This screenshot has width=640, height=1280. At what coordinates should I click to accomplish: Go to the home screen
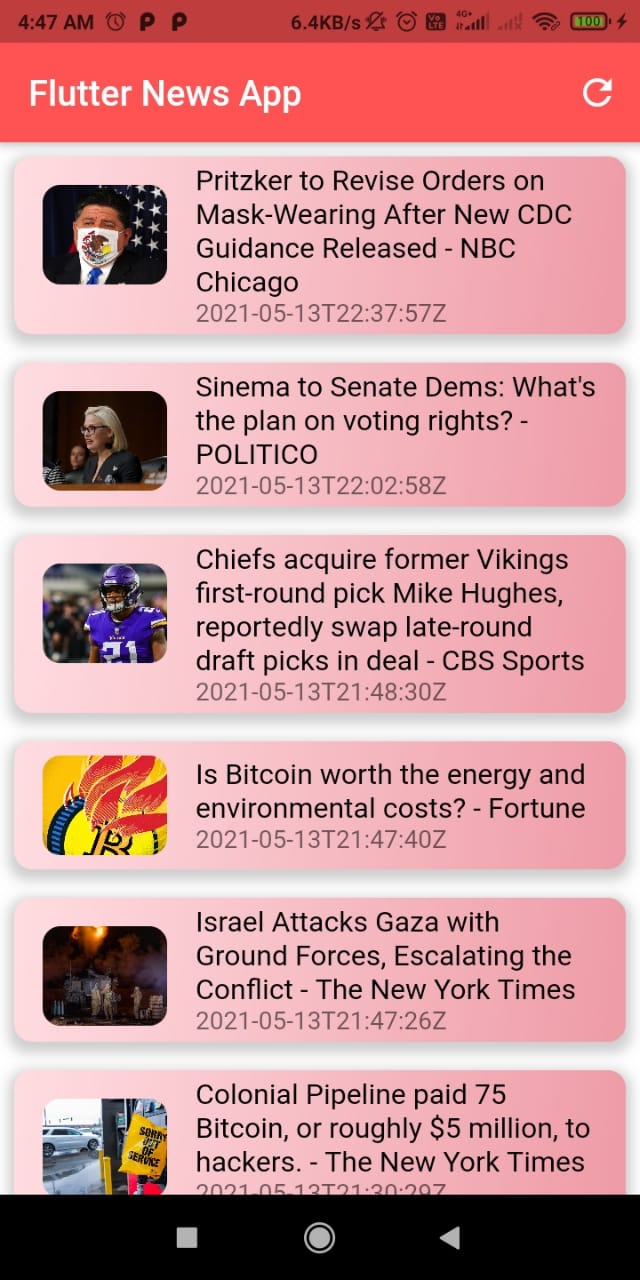319,1238
